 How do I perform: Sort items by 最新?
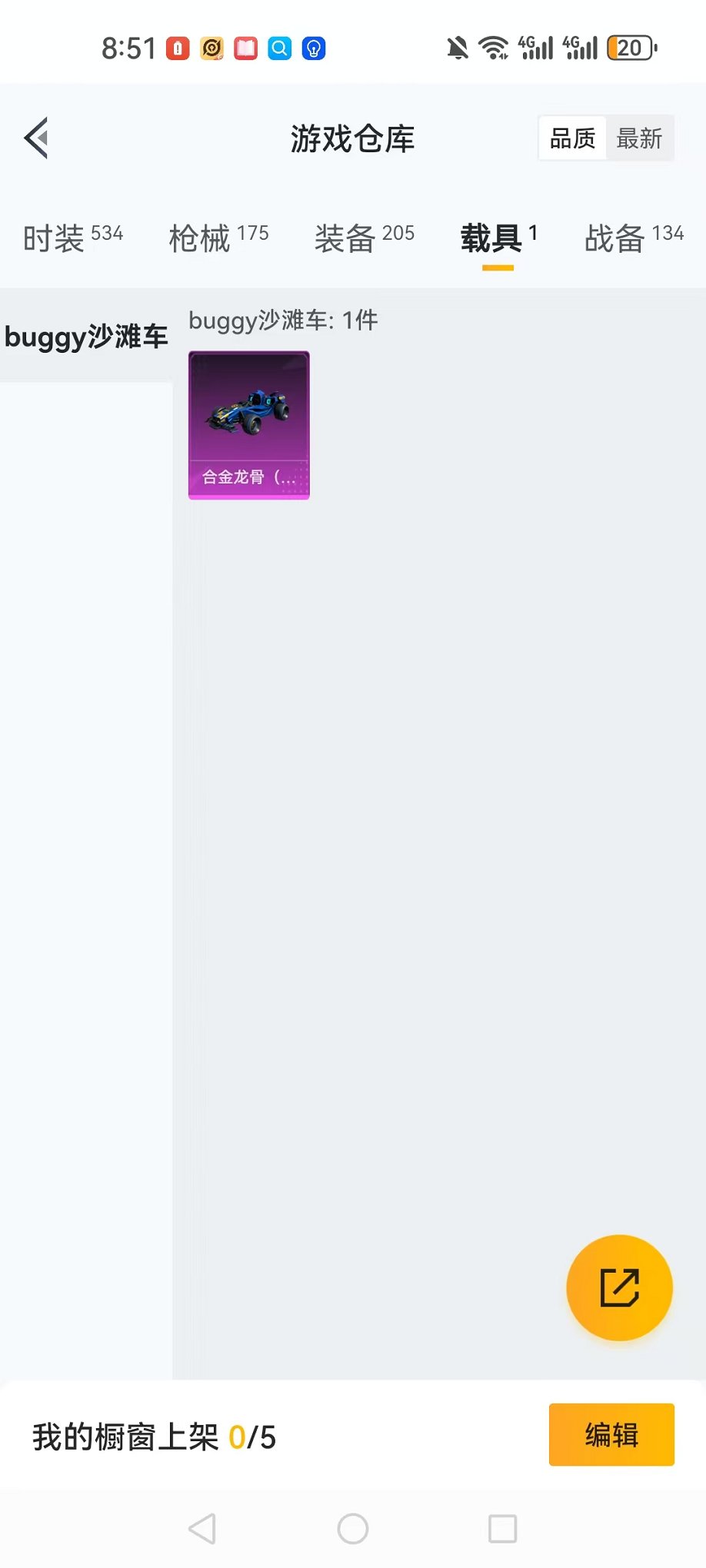639,138
